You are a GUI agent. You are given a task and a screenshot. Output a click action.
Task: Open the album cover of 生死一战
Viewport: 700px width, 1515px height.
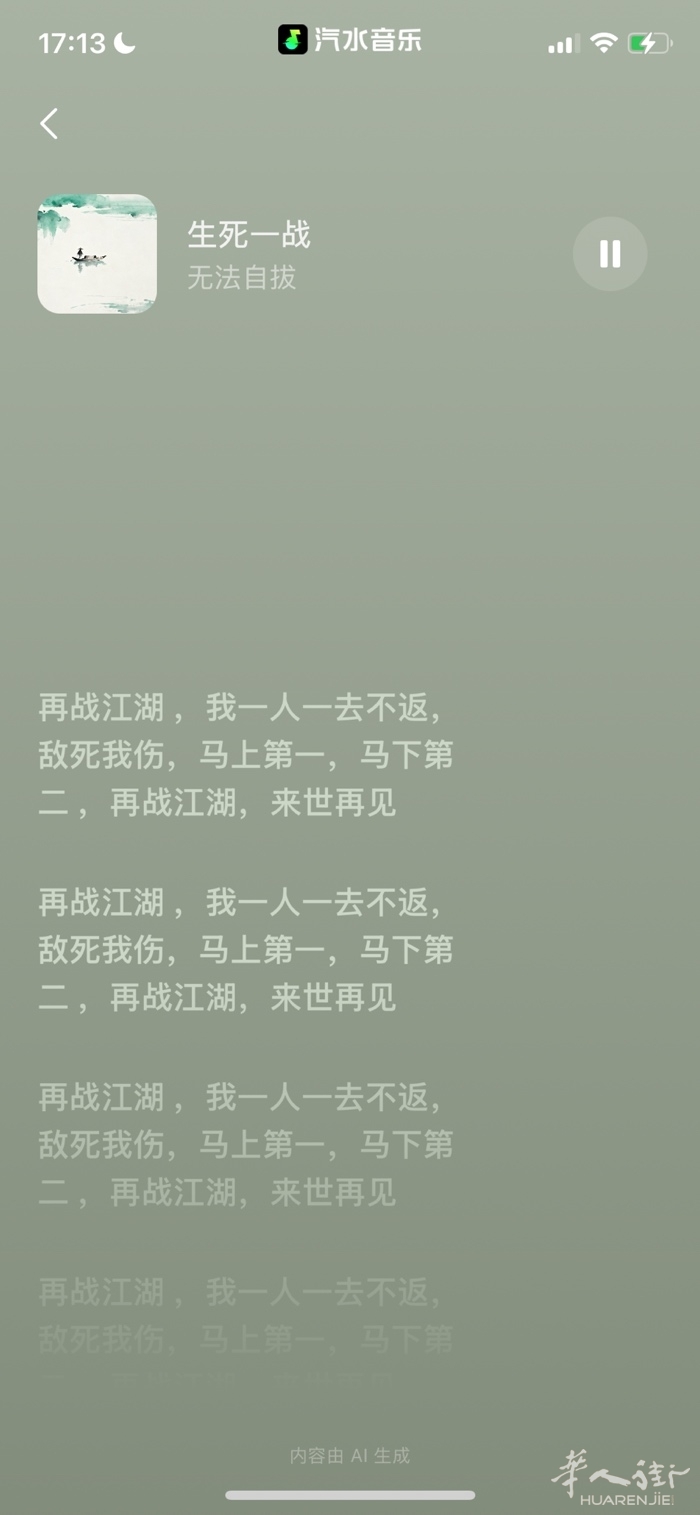[97, 254]
